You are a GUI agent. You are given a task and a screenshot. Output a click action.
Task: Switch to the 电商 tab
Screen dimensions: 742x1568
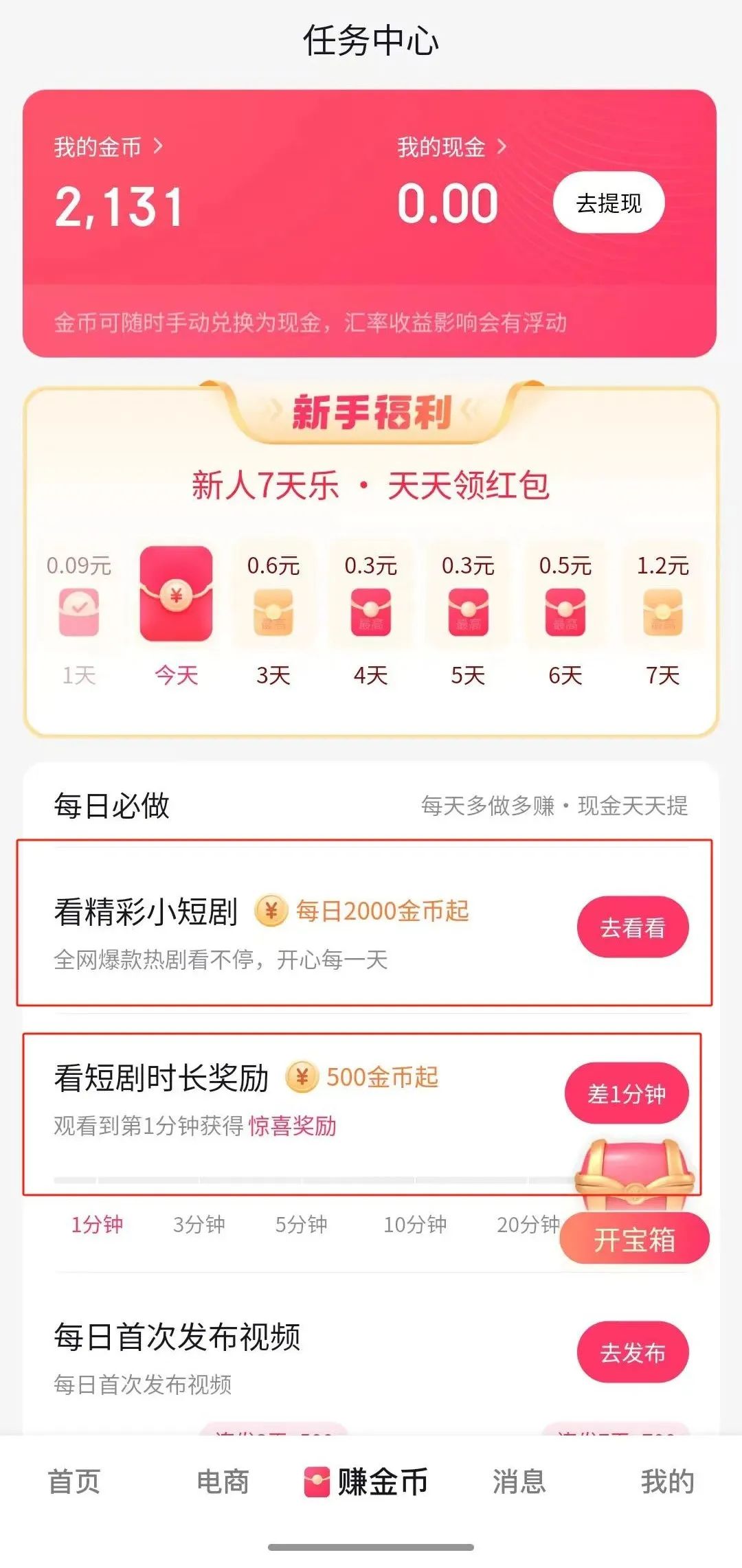click(223, 1481)
